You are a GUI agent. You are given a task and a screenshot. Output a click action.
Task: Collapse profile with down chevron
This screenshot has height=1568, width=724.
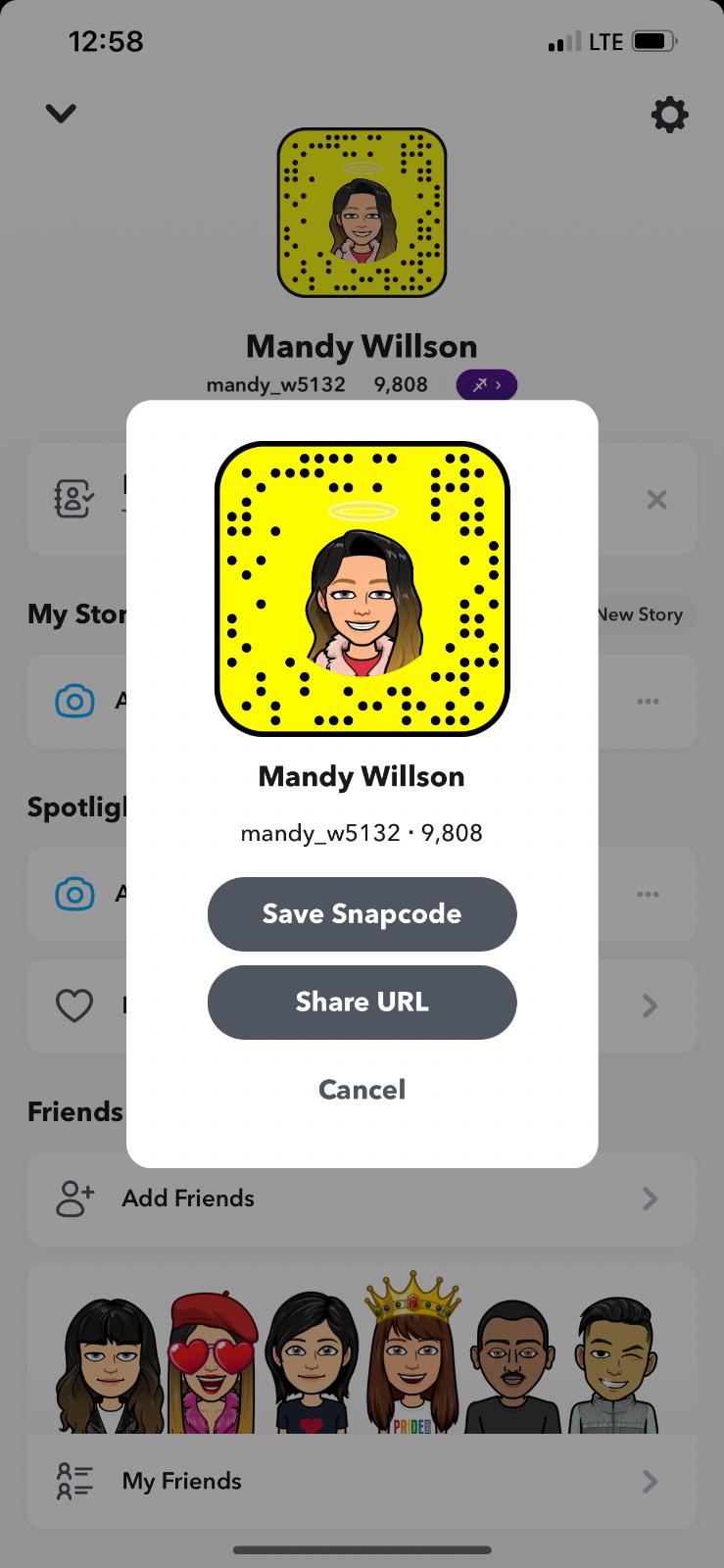pyautogui.click(x=61, y=114)
